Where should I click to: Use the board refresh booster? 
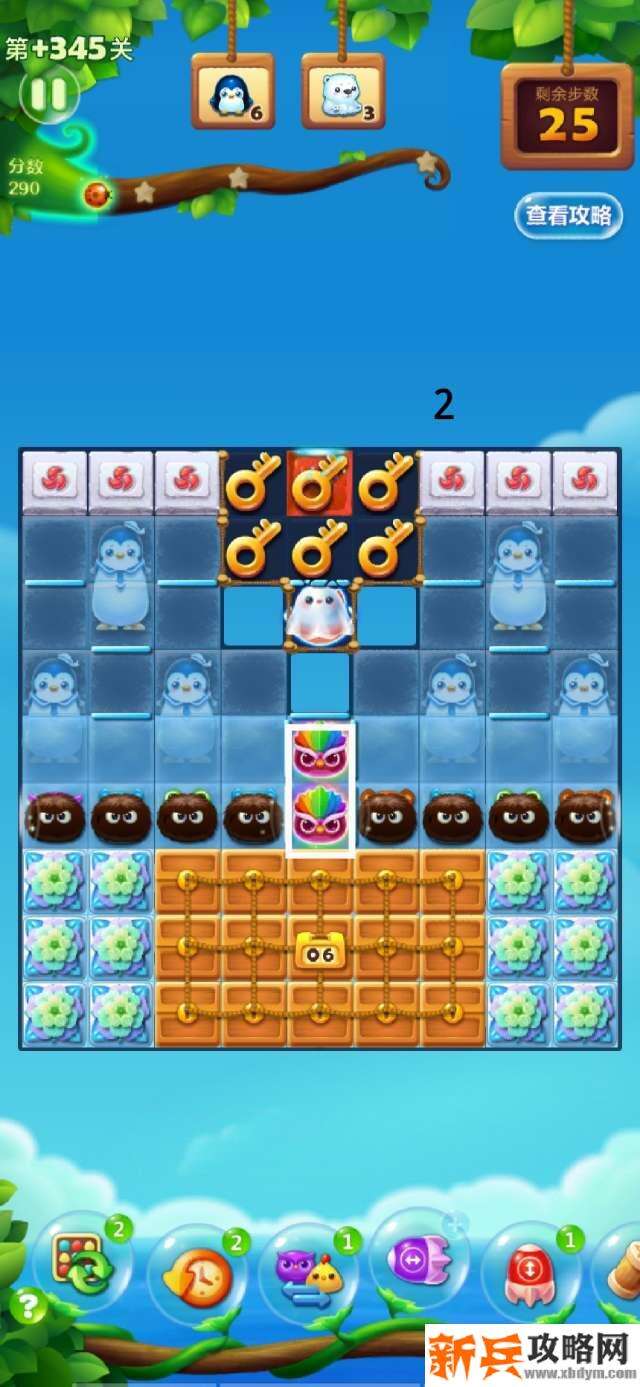pos(82,1266)
